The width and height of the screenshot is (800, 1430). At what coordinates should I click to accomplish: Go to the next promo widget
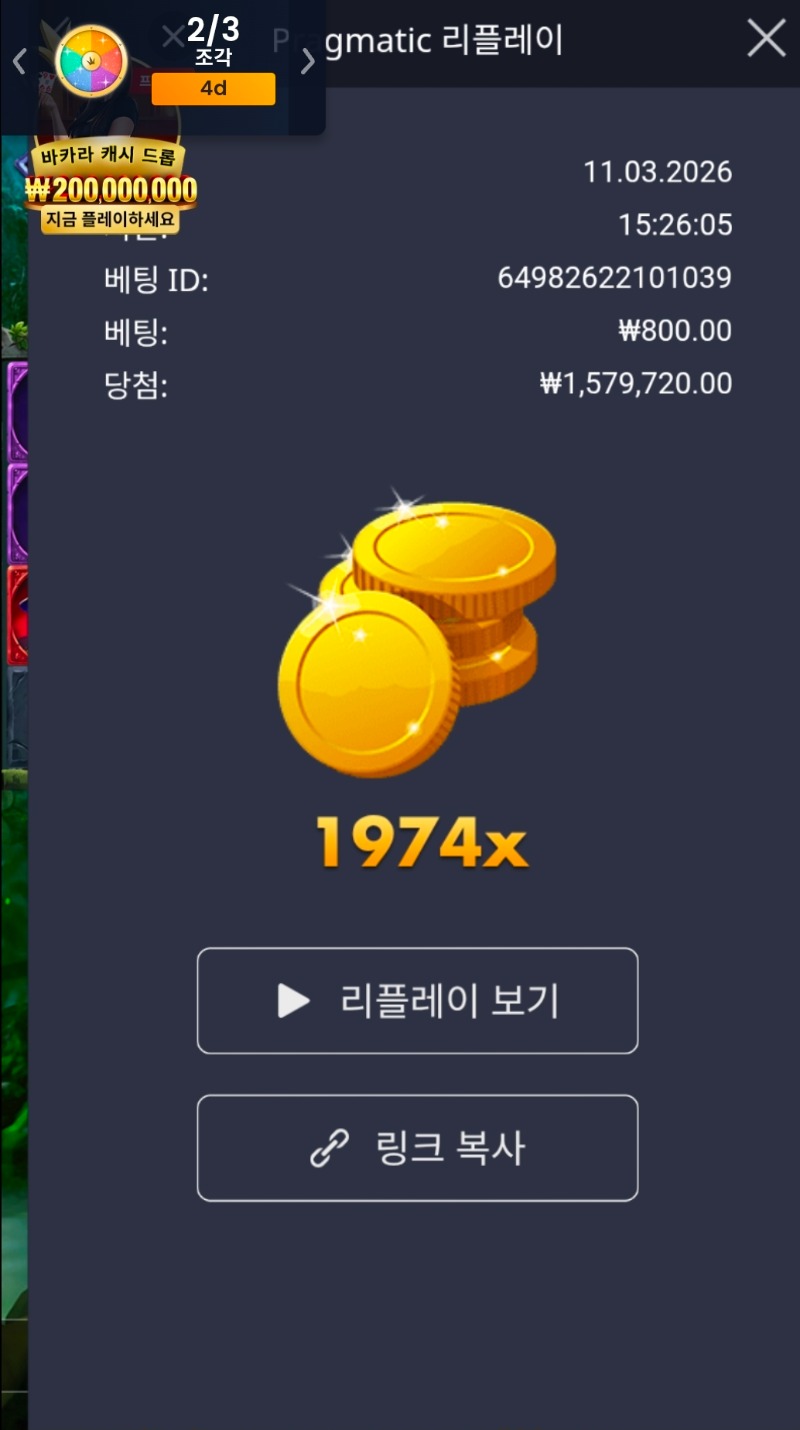(x=308, y=62)
